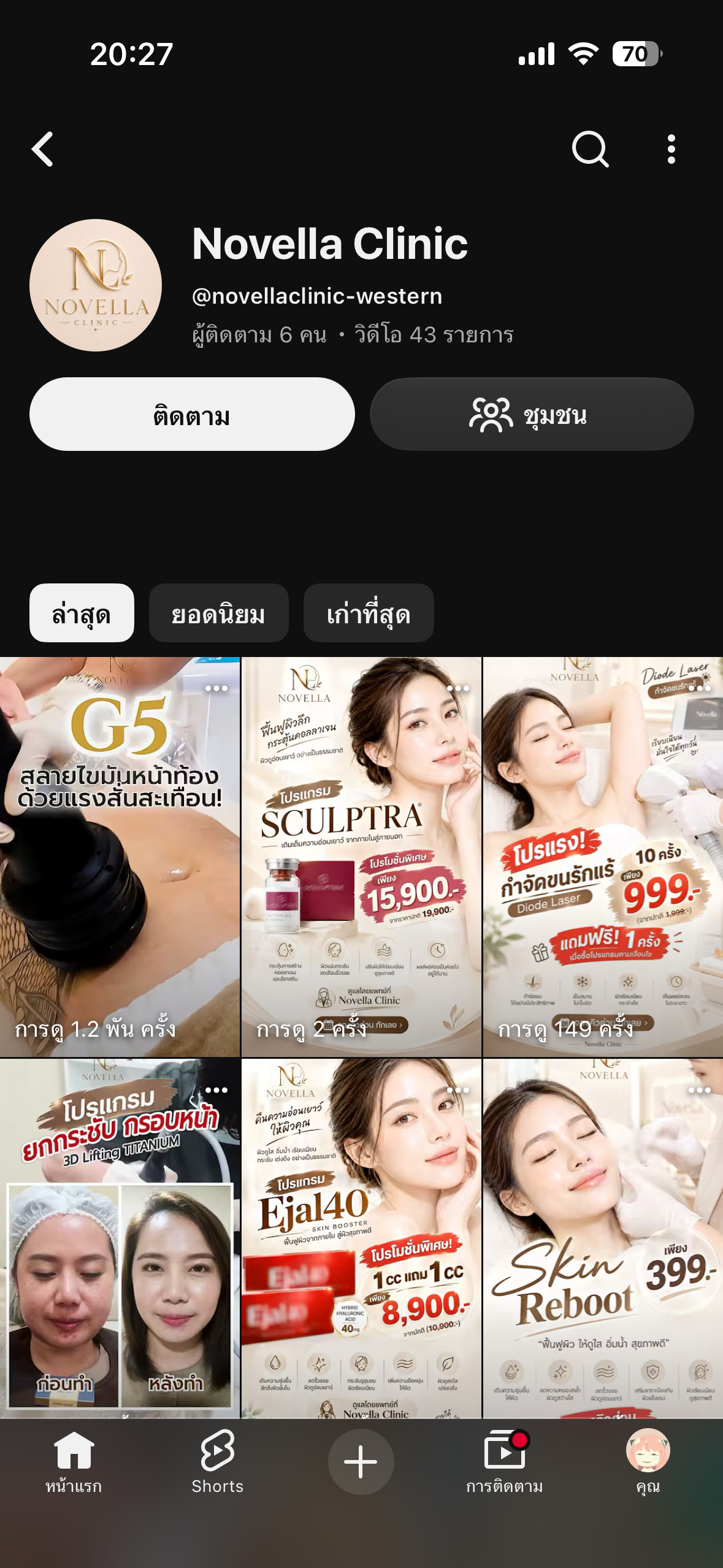Screen dimensions: 723x1568
Task: Open the G5 belly fat Short
Action: [x=120, y=857]
